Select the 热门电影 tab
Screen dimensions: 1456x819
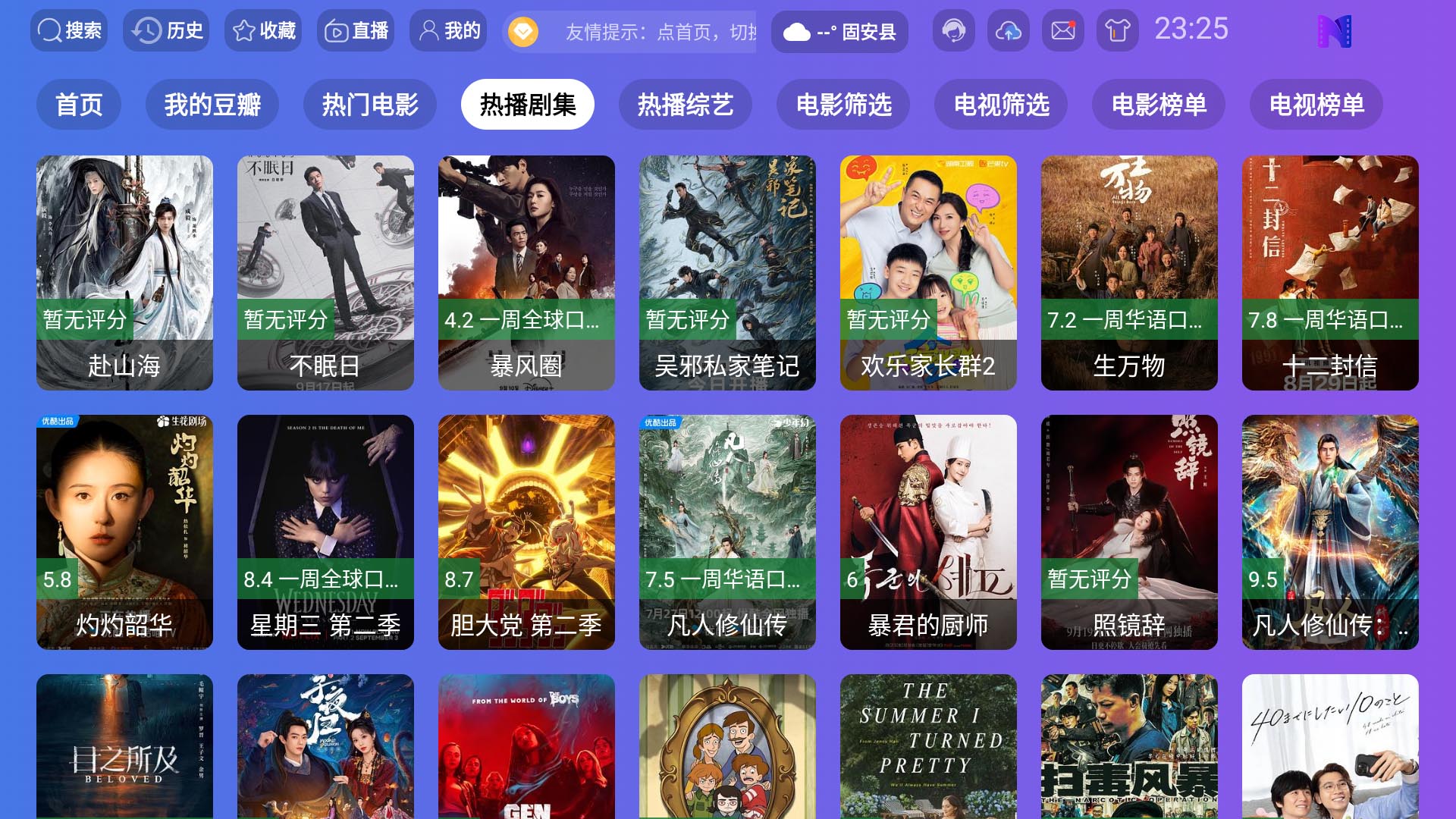370,105
